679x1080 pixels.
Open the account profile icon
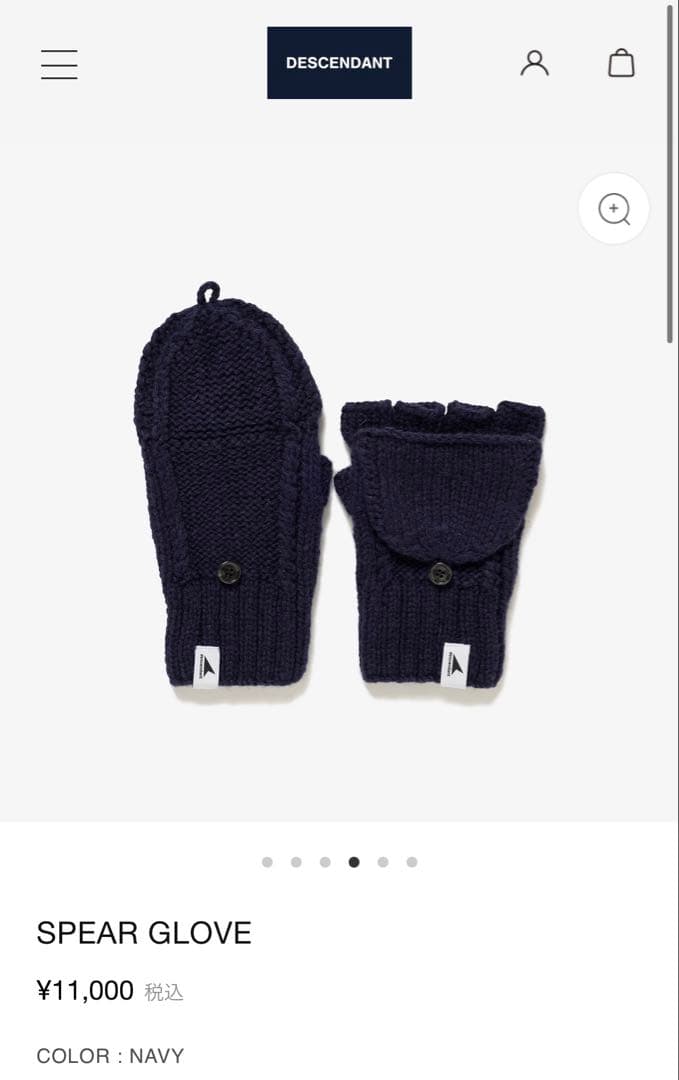pos(535,63)
